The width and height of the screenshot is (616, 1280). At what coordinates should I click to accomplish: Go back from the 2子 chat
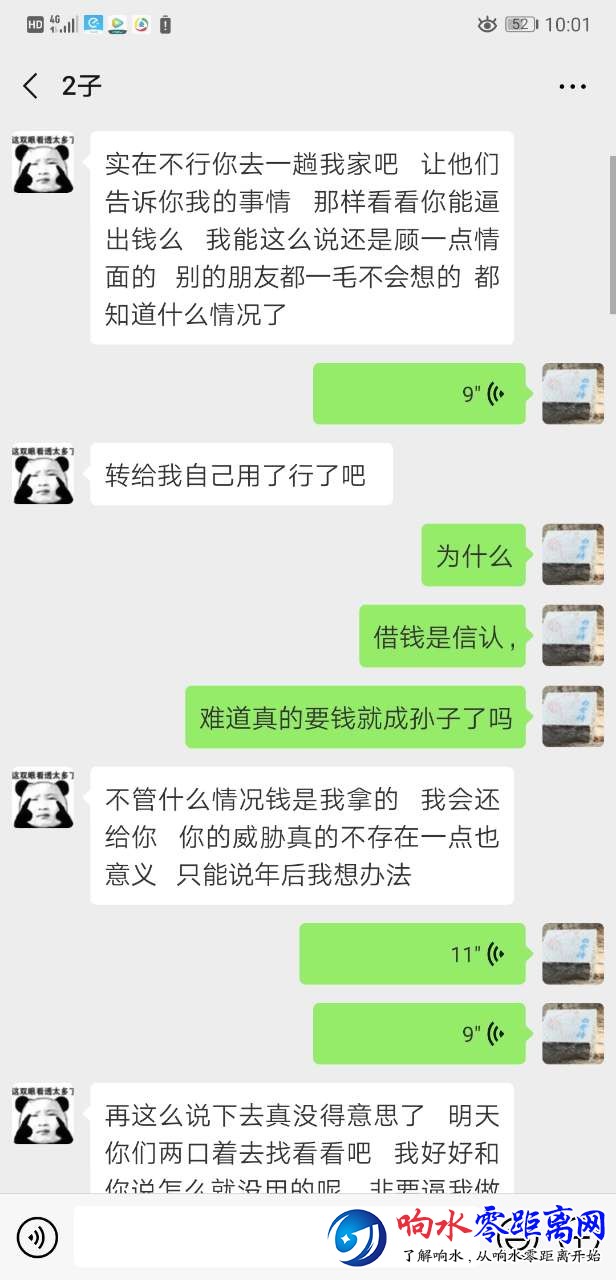31,87
